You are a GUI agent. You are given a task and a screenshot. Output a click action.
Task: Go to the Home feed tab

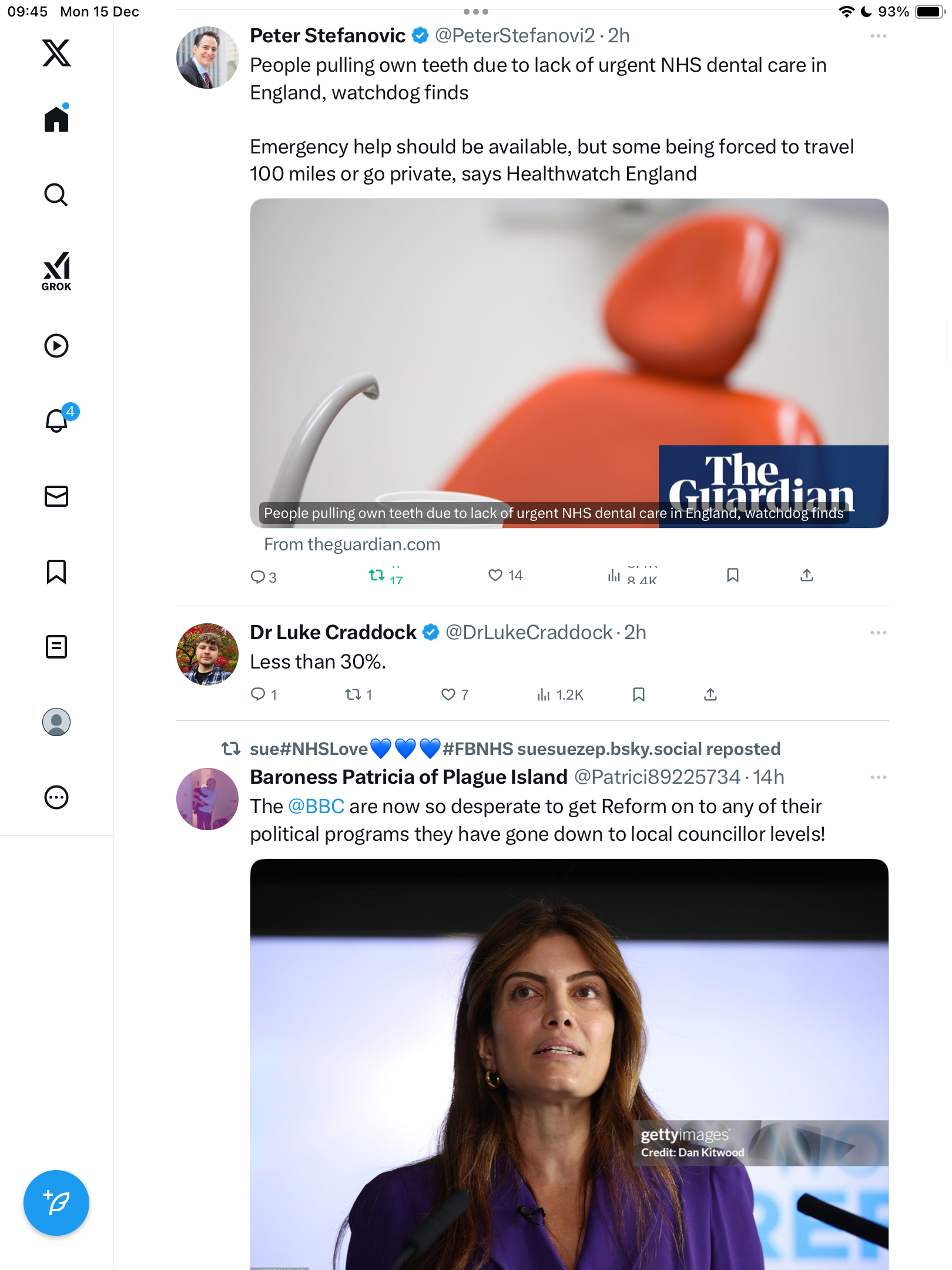56,119
